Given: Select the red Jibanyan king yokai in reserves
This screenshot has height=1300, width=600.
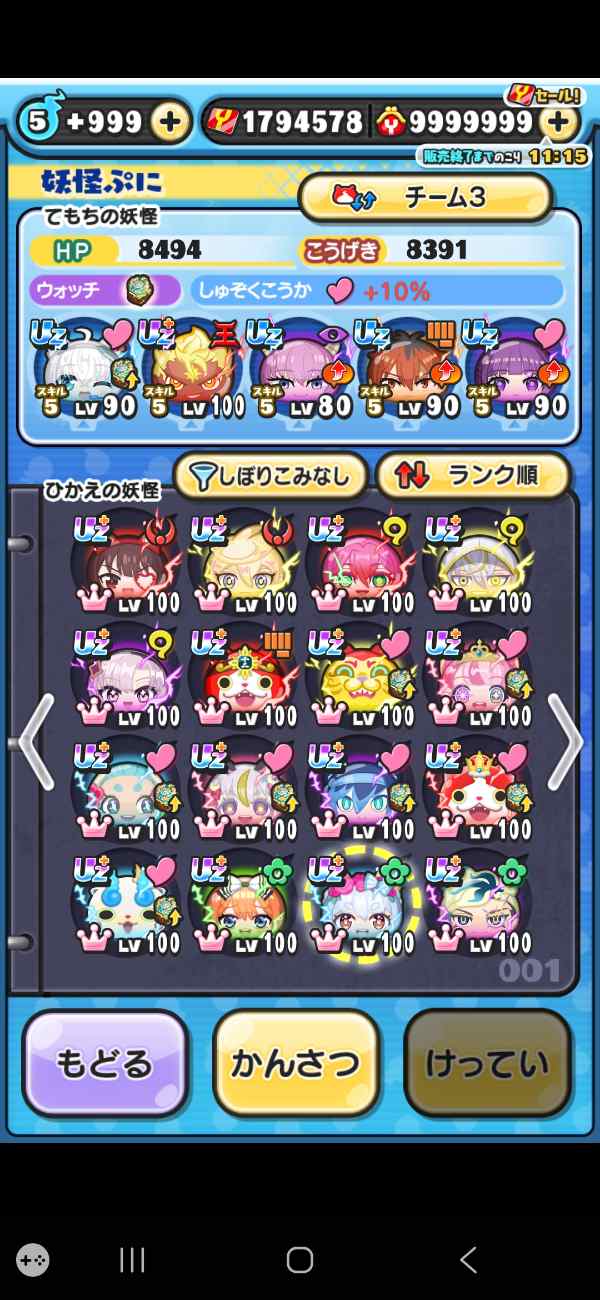Looking at the screenshot, I should [241, 675].
